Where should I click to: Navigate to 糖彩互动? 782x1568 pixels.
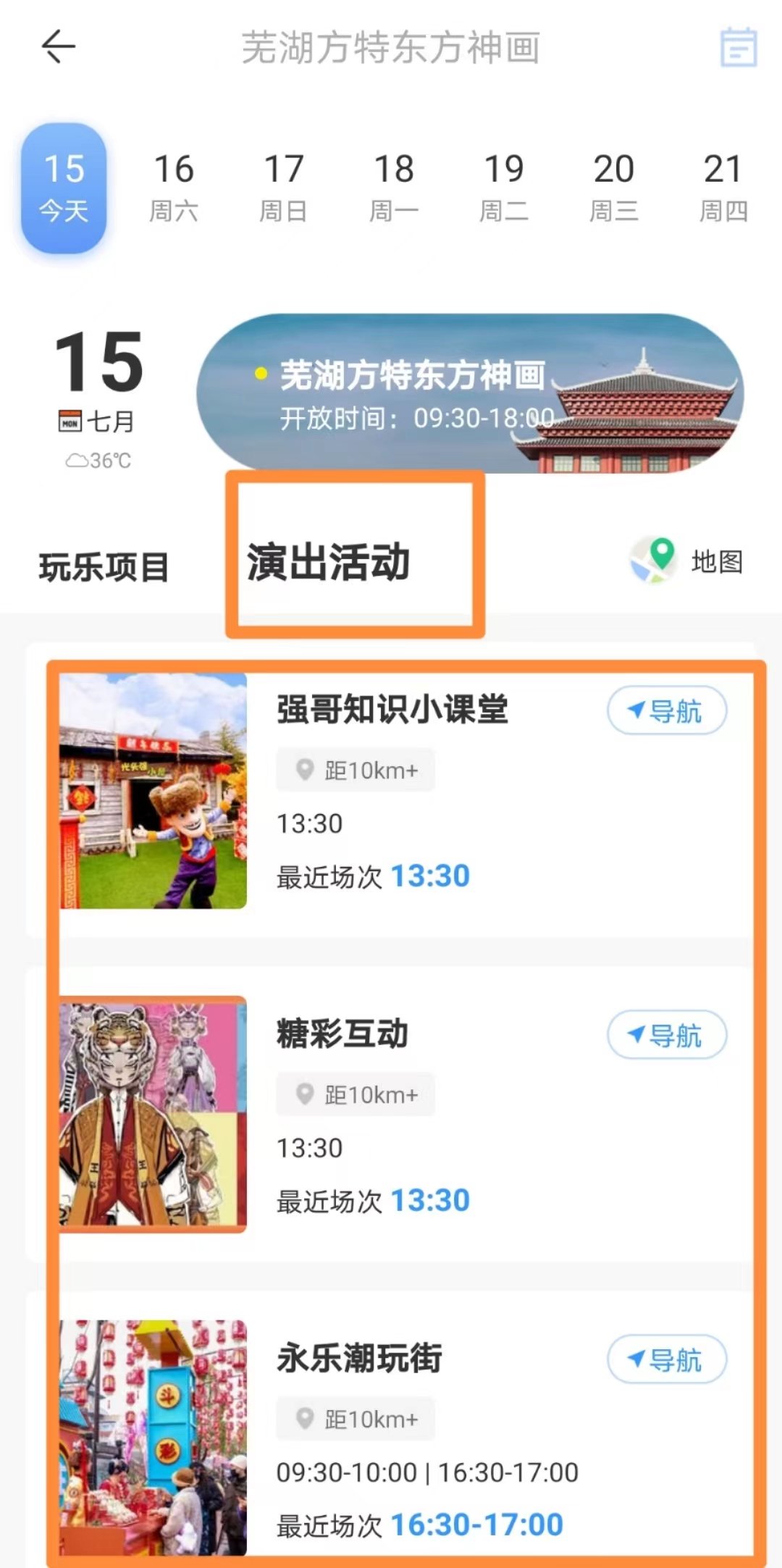coord(666,1036)
